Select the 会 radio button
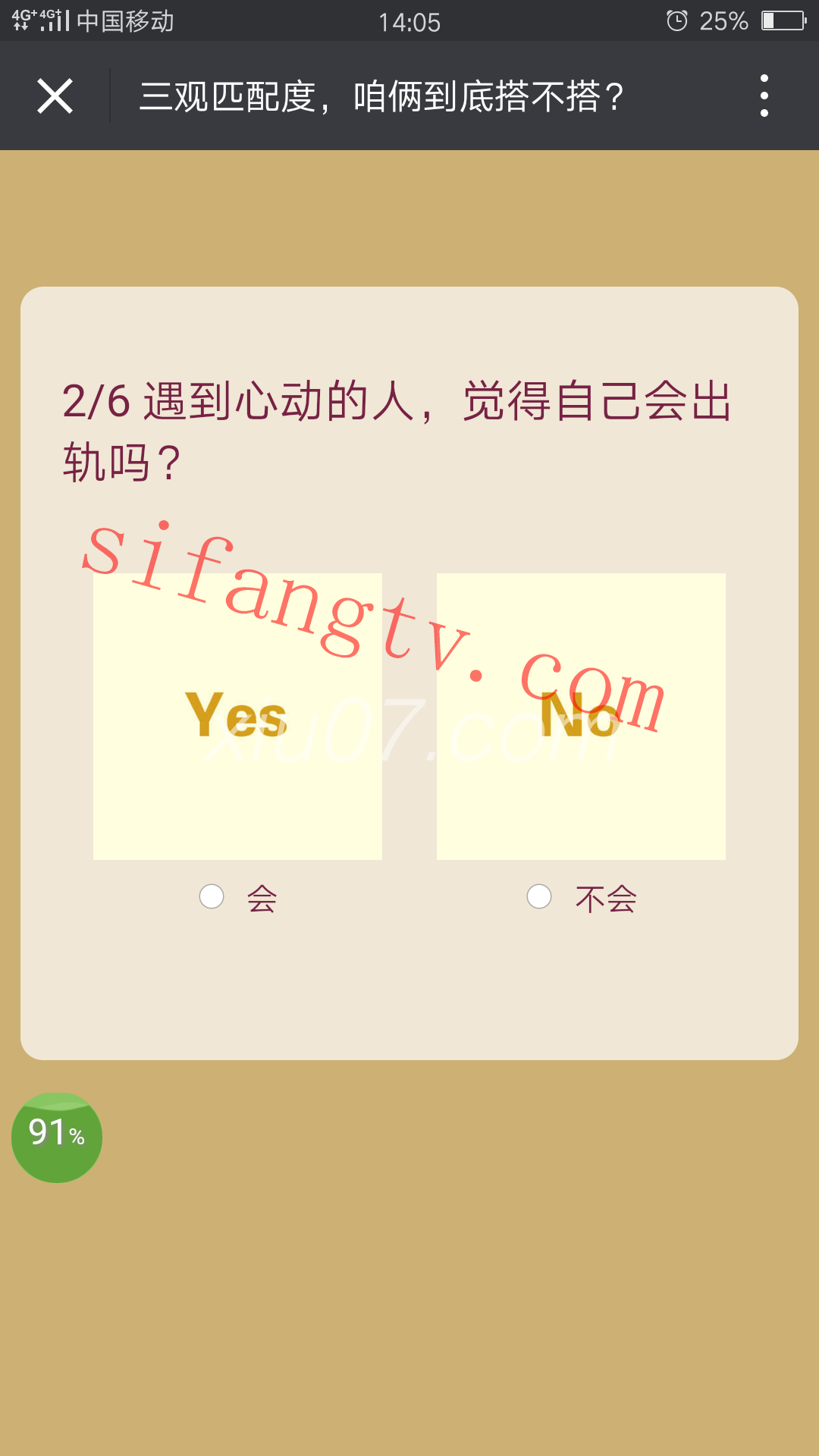The width and height of the screenshot is (819, 1456). [x=212, y=896]
